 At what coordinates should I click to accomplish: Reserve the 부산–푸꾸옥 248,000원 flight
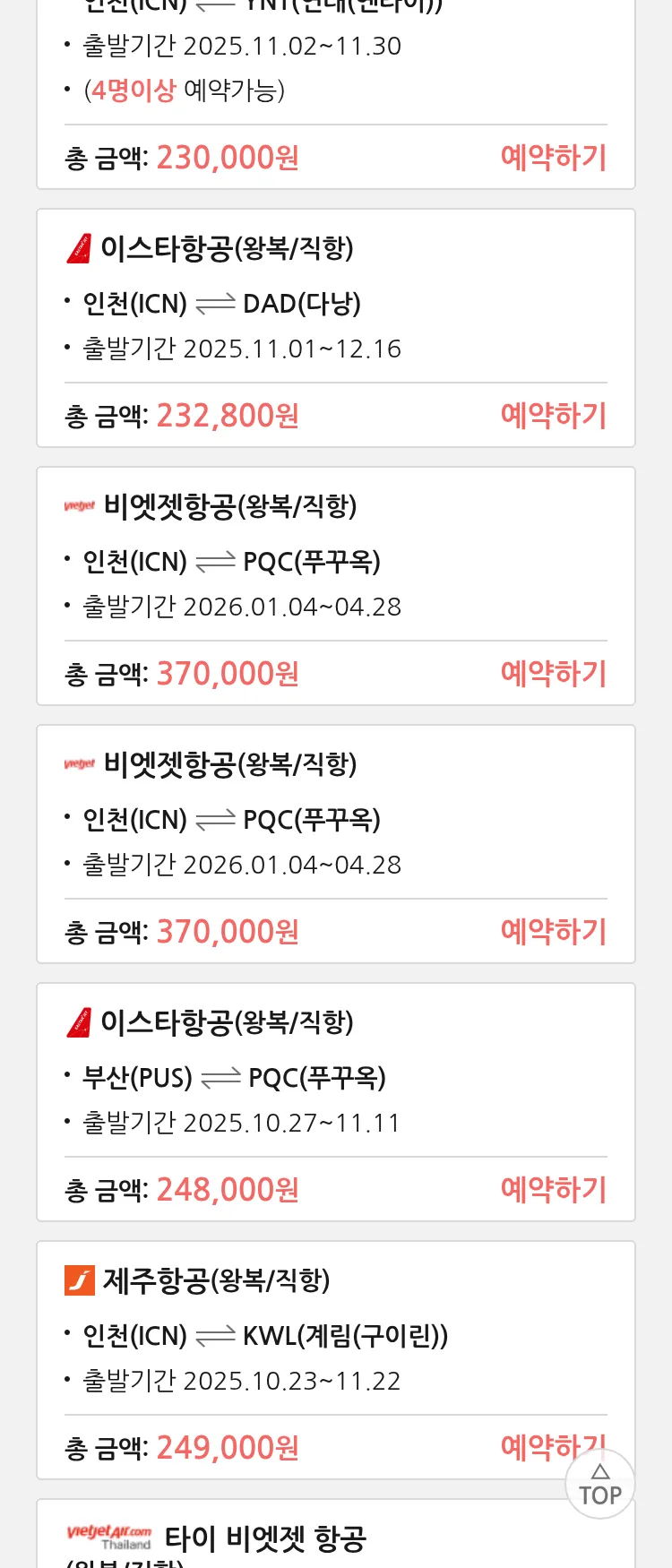[553, 1190]
